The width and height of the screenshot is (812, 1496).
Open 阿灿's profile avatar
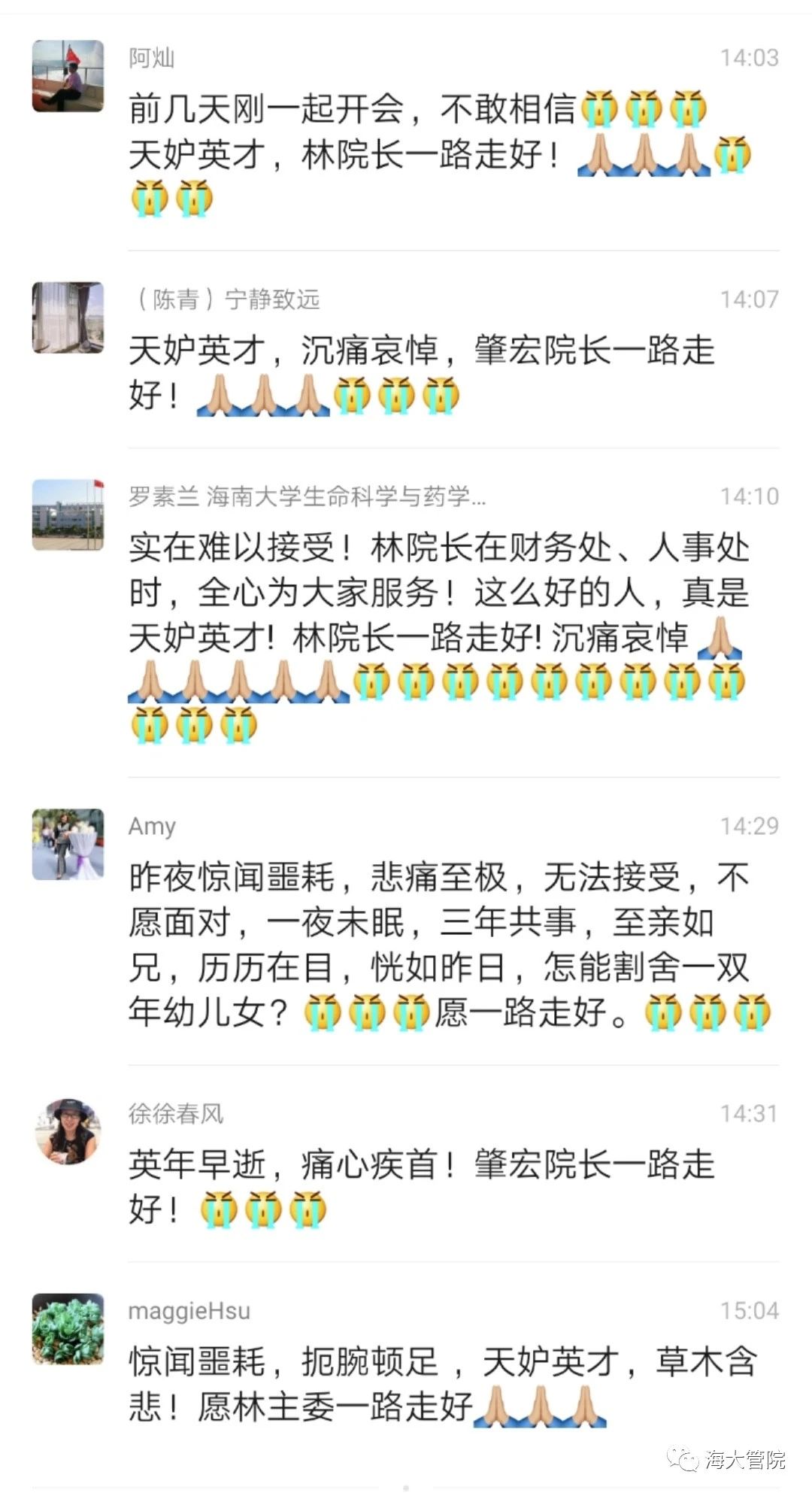tap(68, 76)
